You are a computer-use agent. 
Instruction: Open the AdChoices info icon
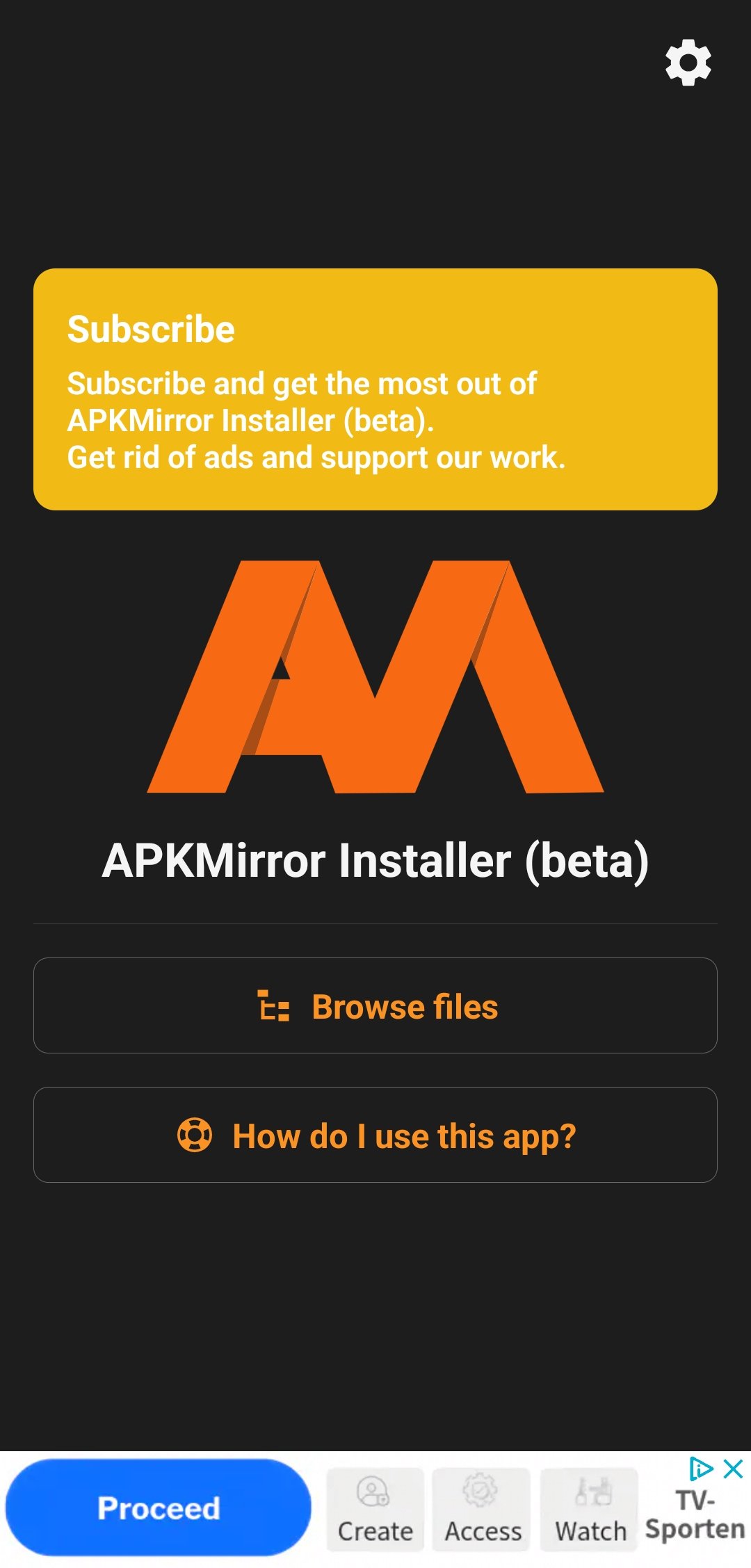click(x=700, y=1469)
